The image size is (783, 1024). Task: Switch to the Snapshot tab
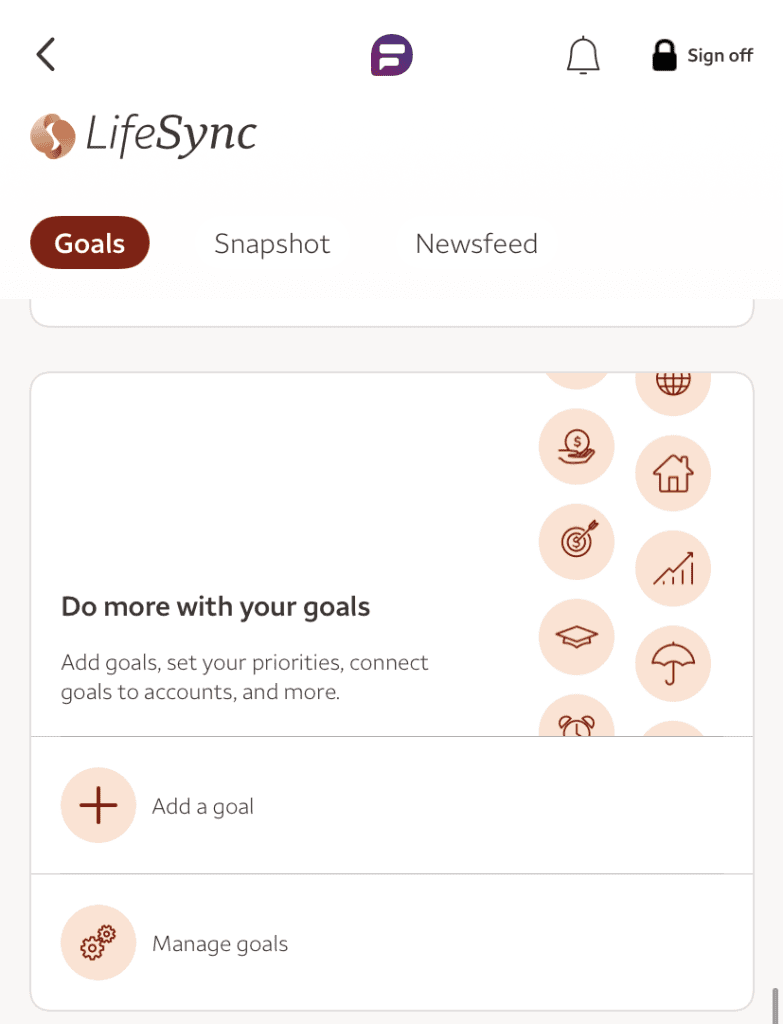pos(272,244)
